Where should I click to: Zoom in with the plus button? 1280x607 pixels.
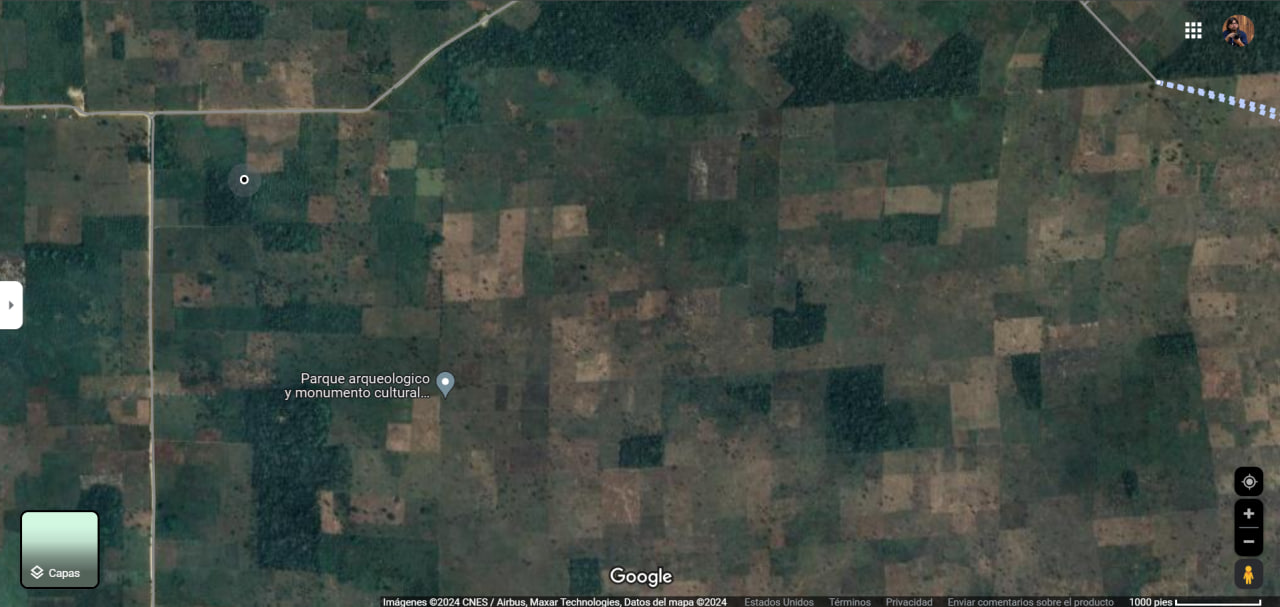point(1248,514)
